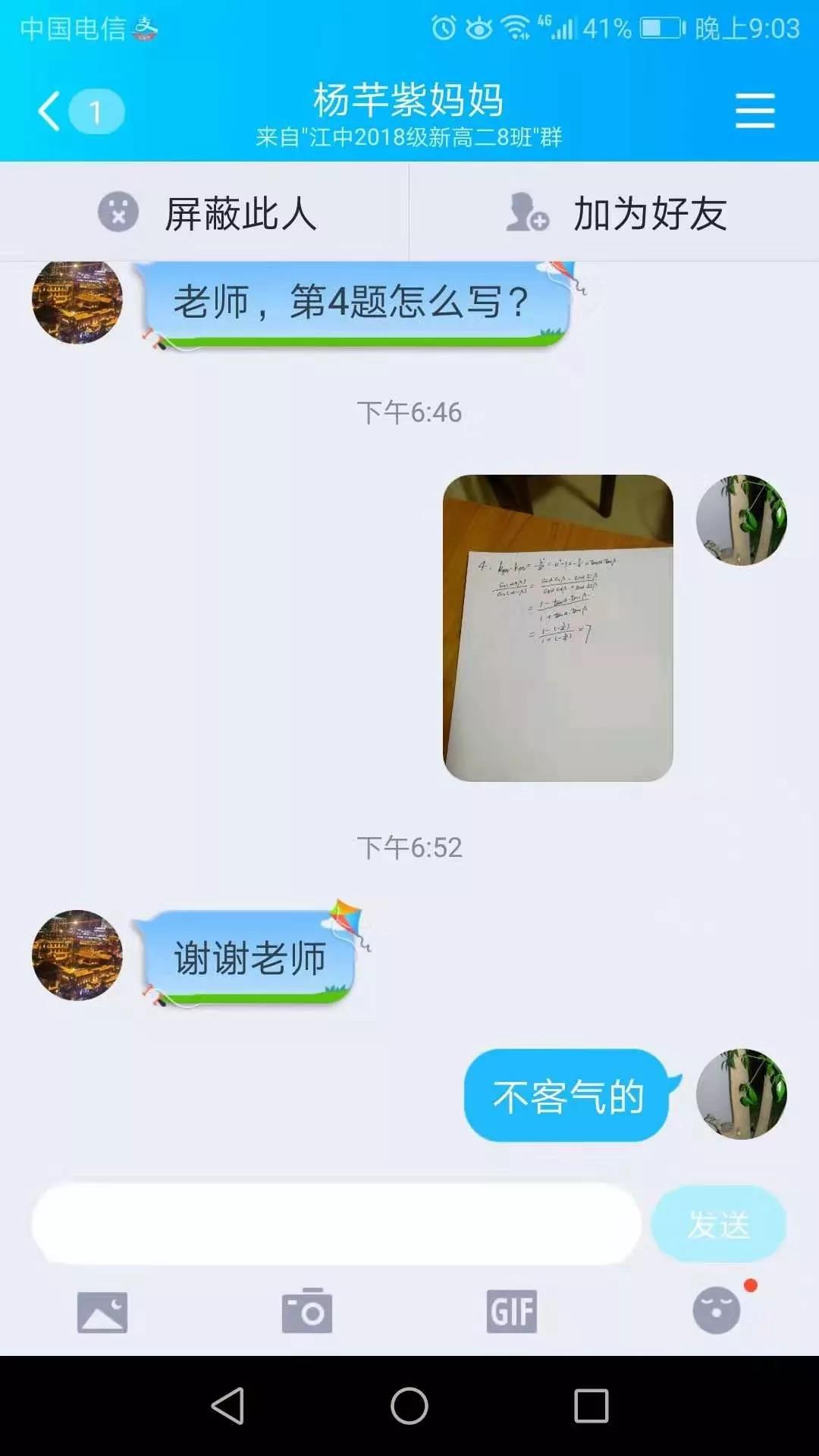View 杨芊紫妈妈's avatar next to 谢谢老师
Viewport: 819px width, 1456px height.
77,955
